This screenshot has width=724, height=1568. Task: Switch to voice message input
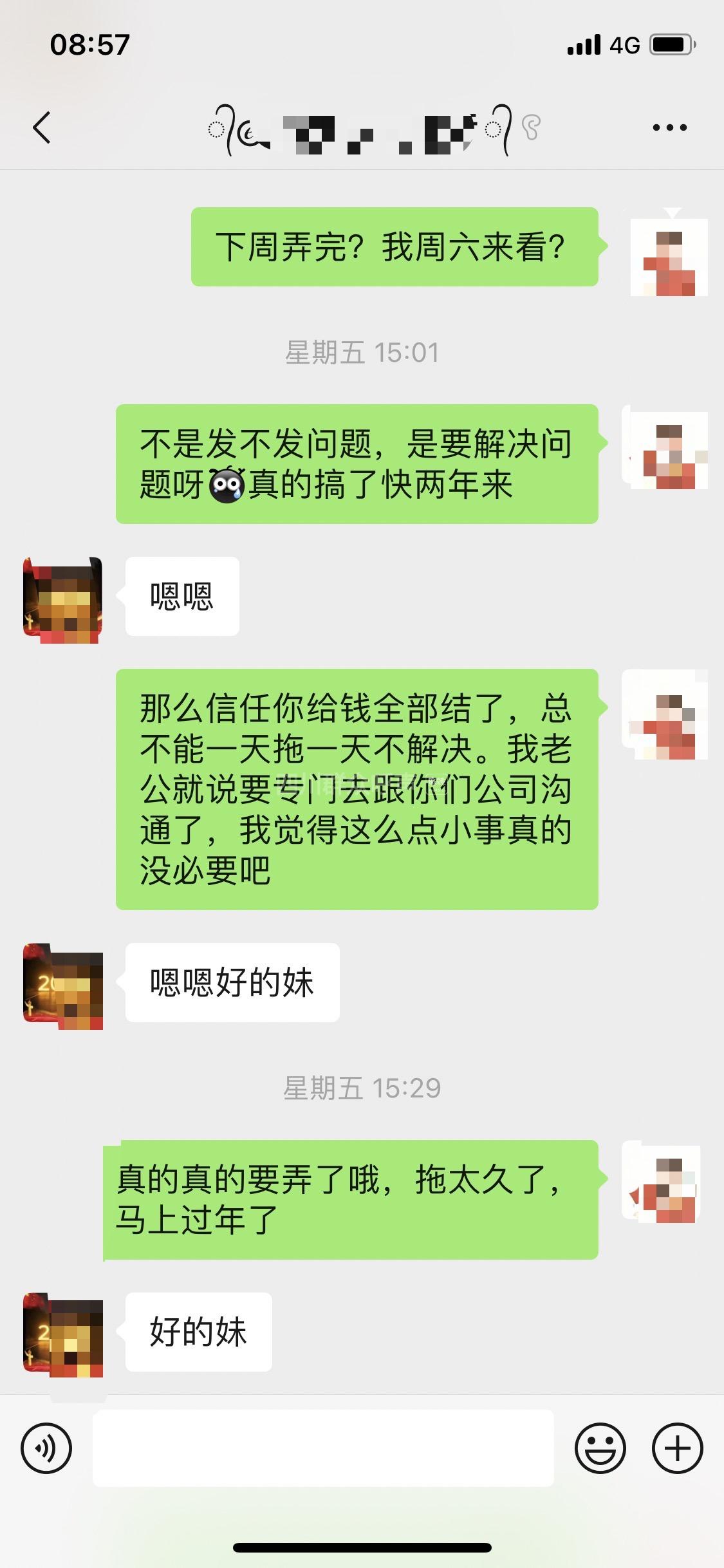(x=46, y=1448)
